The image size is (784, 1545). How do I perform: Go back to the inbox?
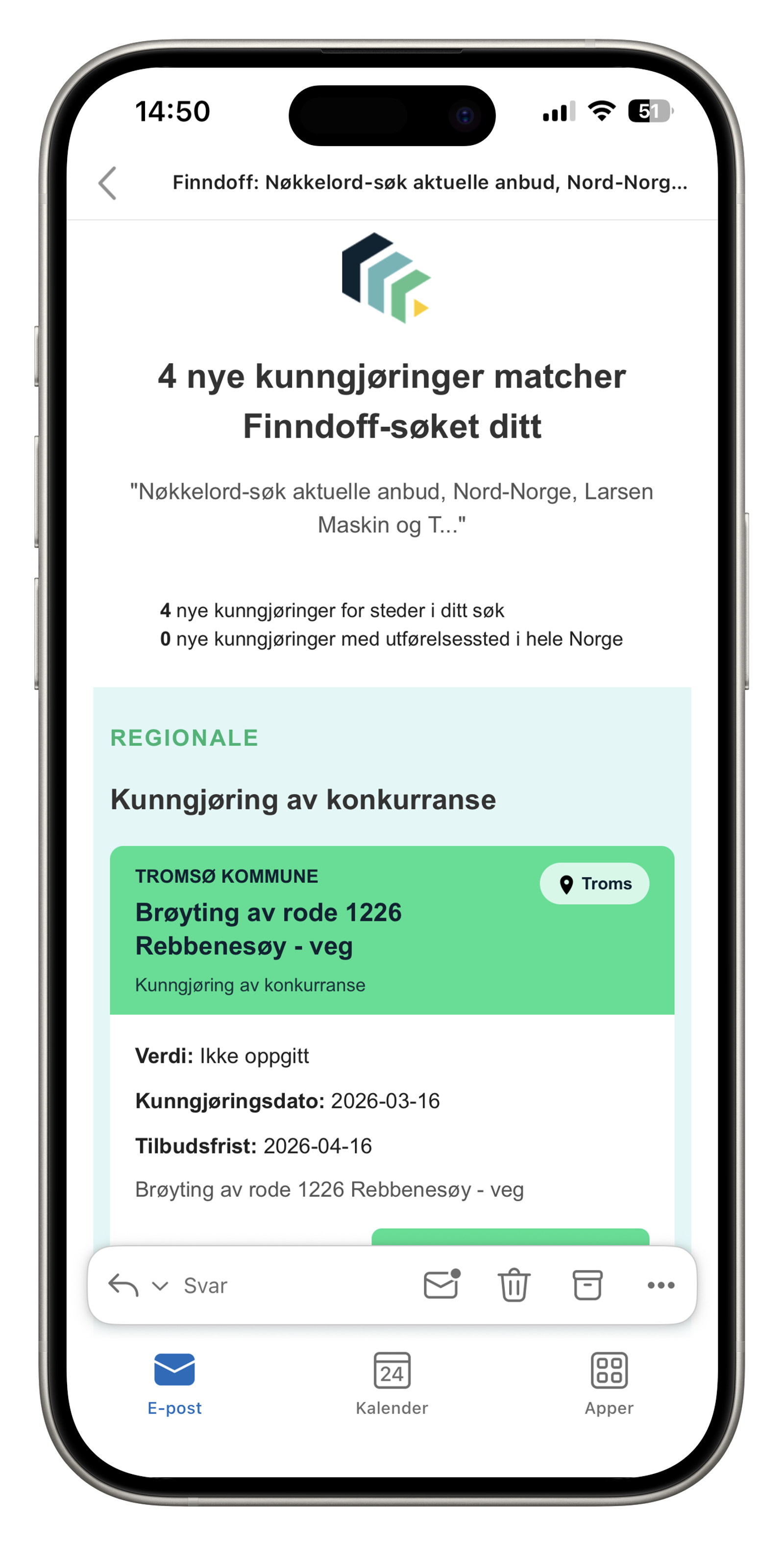[x=108, y=182]
